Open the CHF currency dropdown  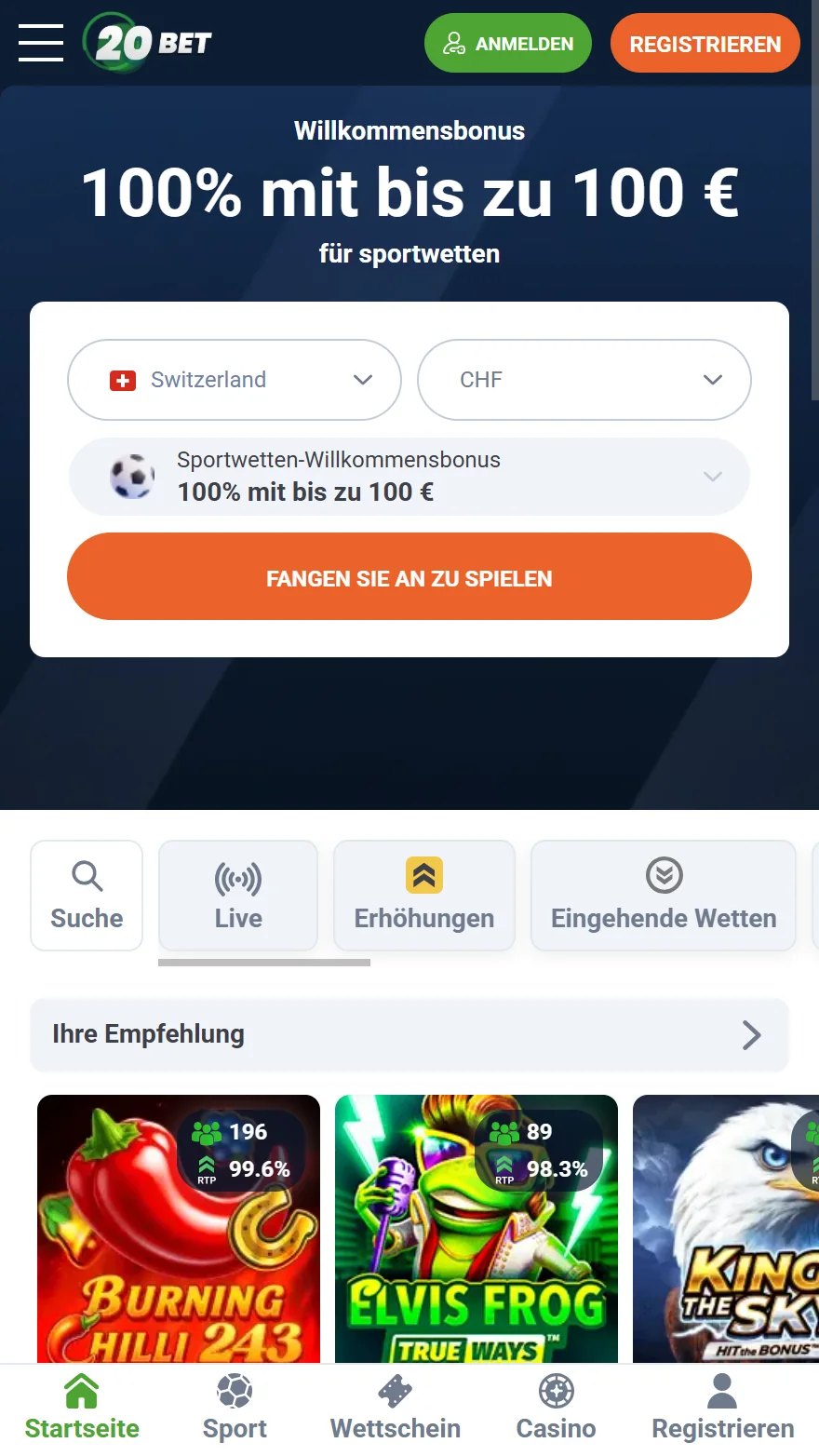584,380
